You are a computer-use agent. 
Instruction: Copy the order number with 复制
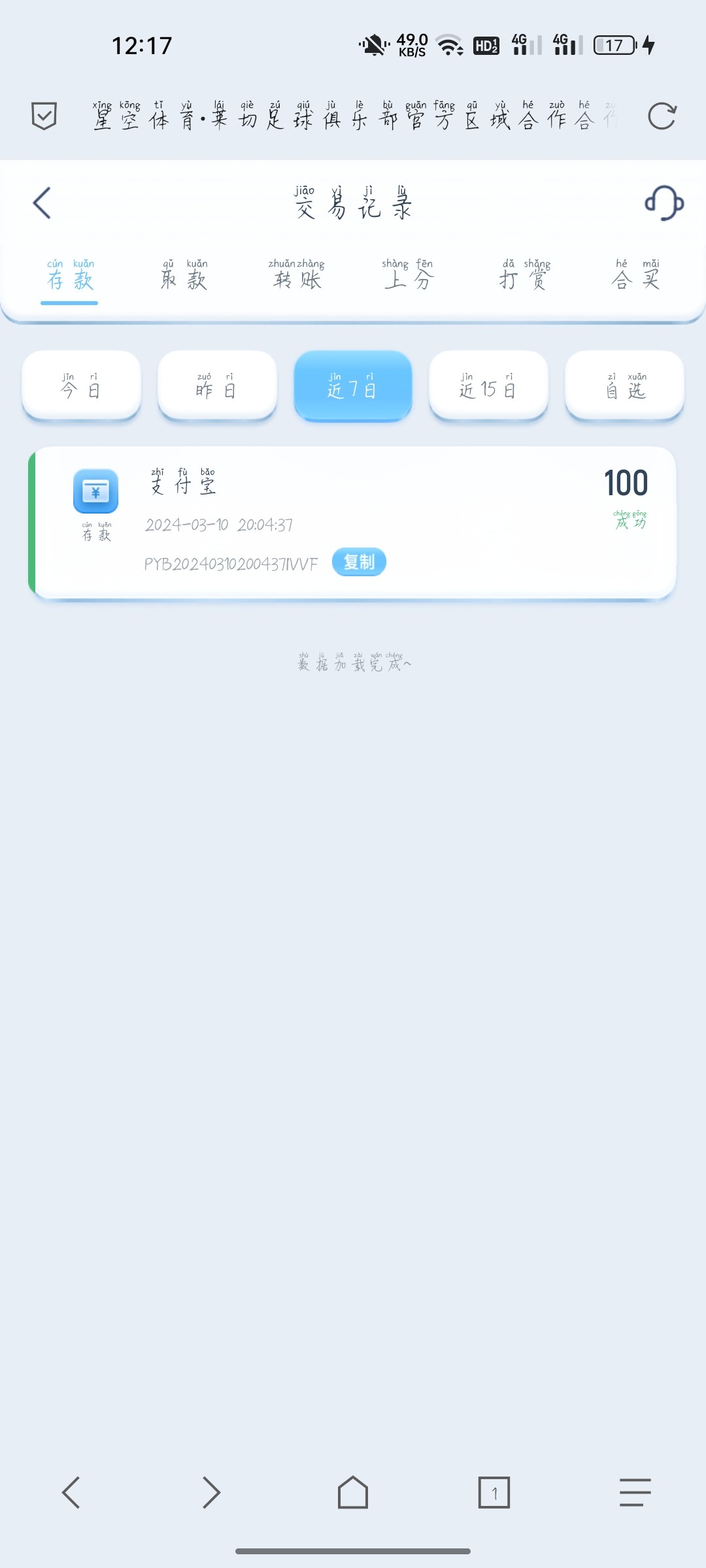(359, 562)
